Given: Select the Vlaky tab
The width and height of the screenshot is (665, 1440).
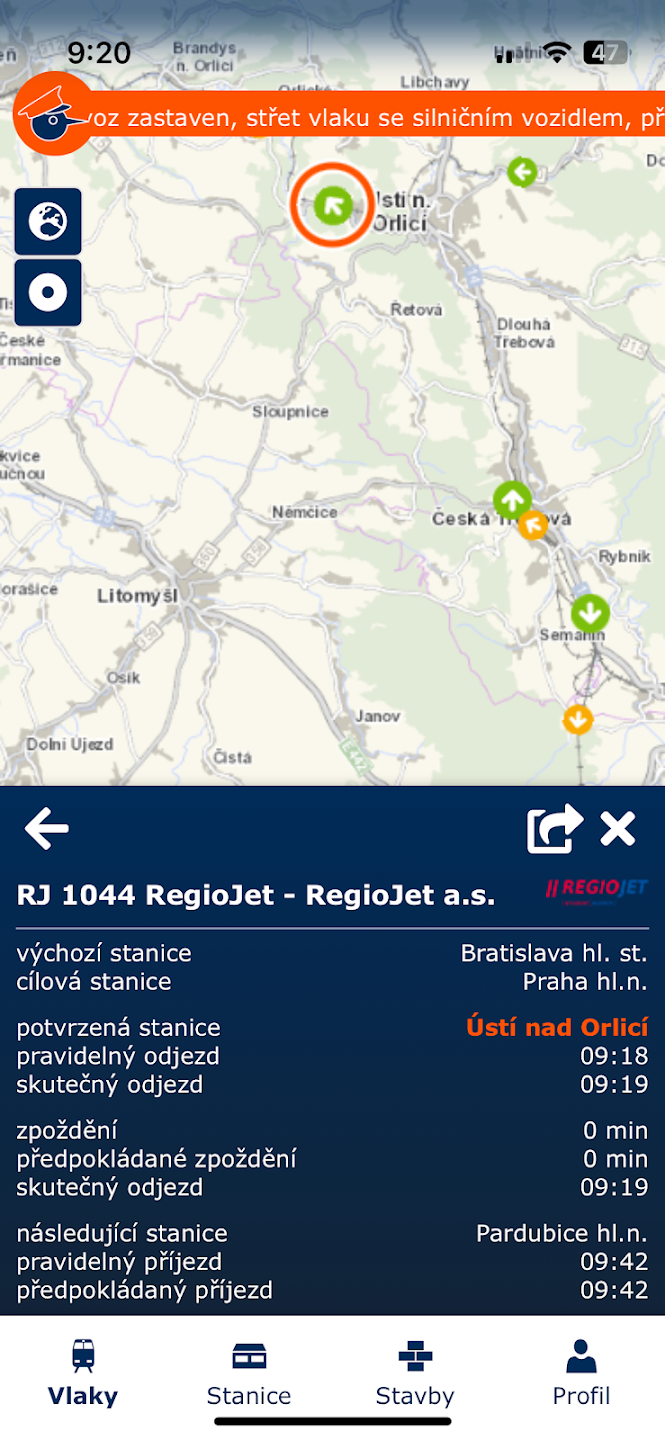Looking at the screenshot, I should coord(83,1376).
